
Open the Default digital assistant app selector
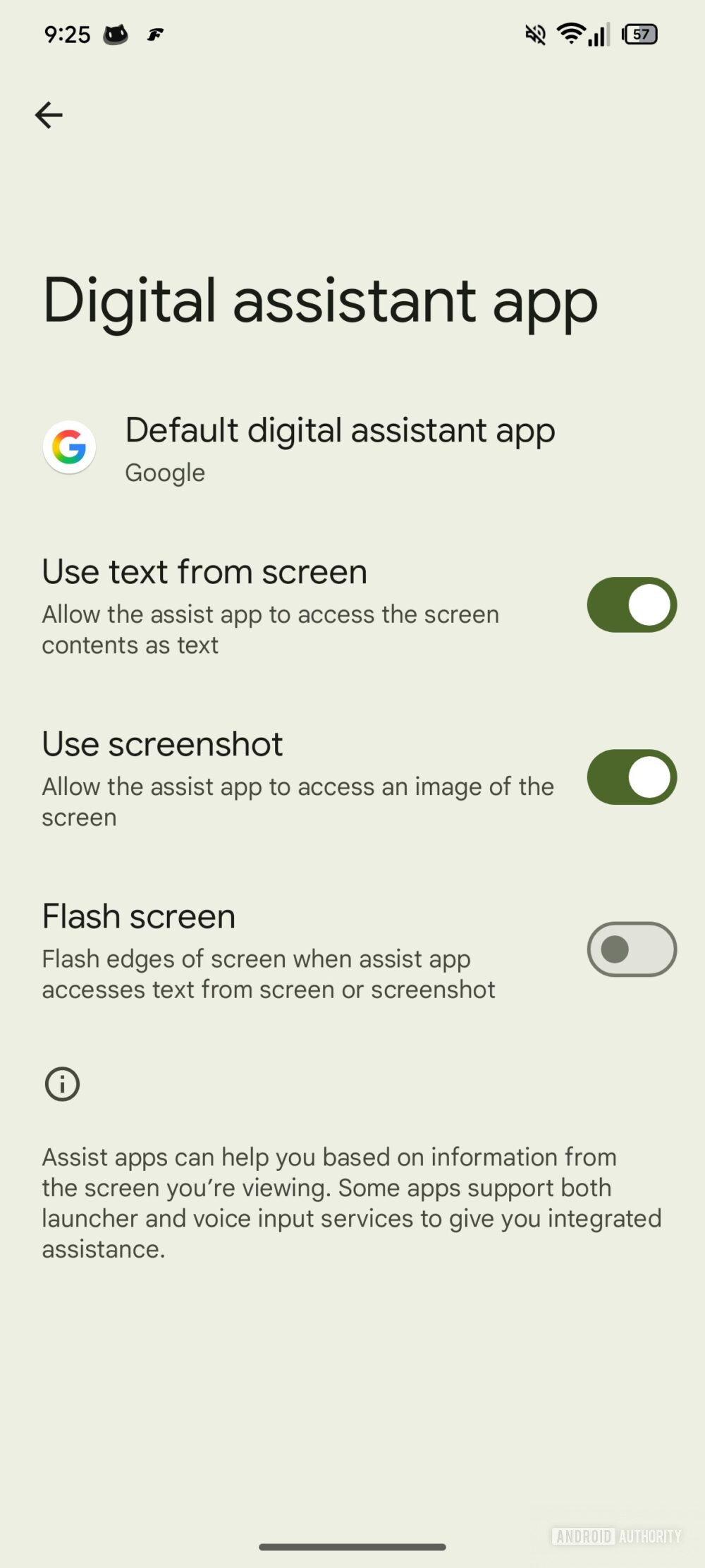coord(341,430)
